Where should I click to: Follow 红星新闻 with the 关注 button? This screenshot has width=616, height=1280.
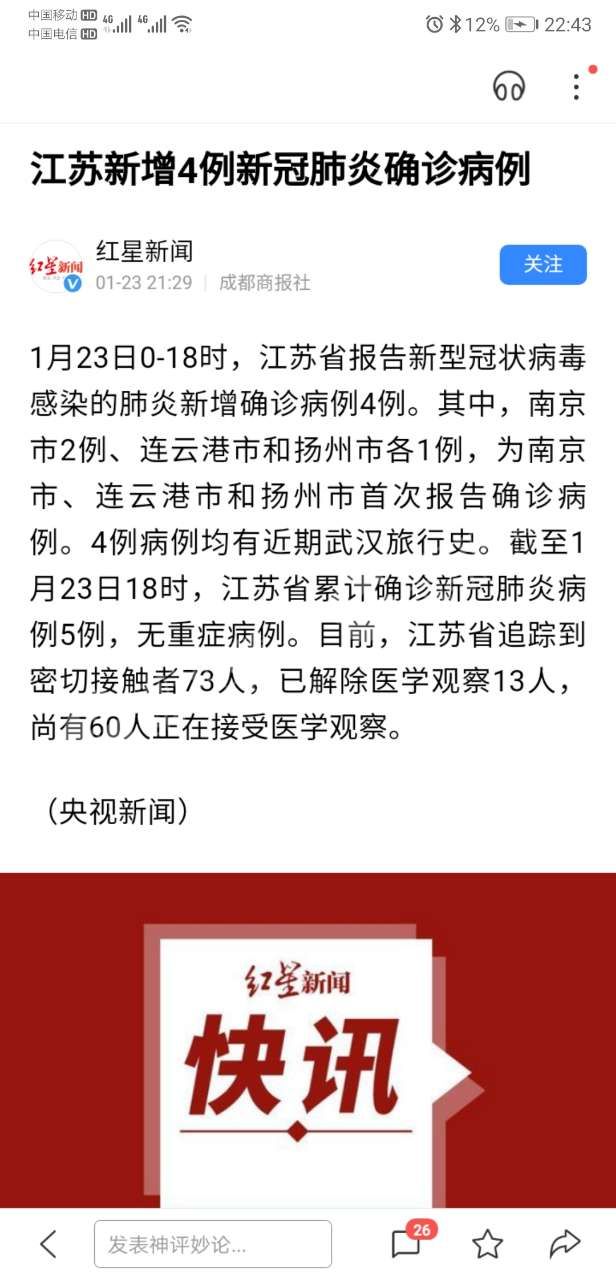pyautogui.click(x=543, y=265)
